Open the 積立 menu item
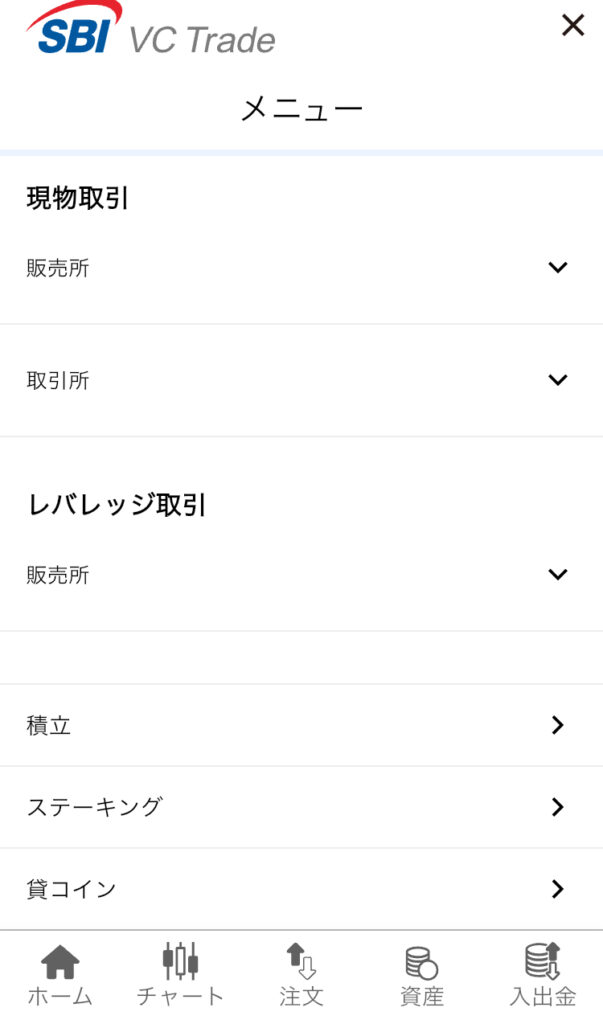603x1024 pixels. pyautogui.click(x=300, y=726)
